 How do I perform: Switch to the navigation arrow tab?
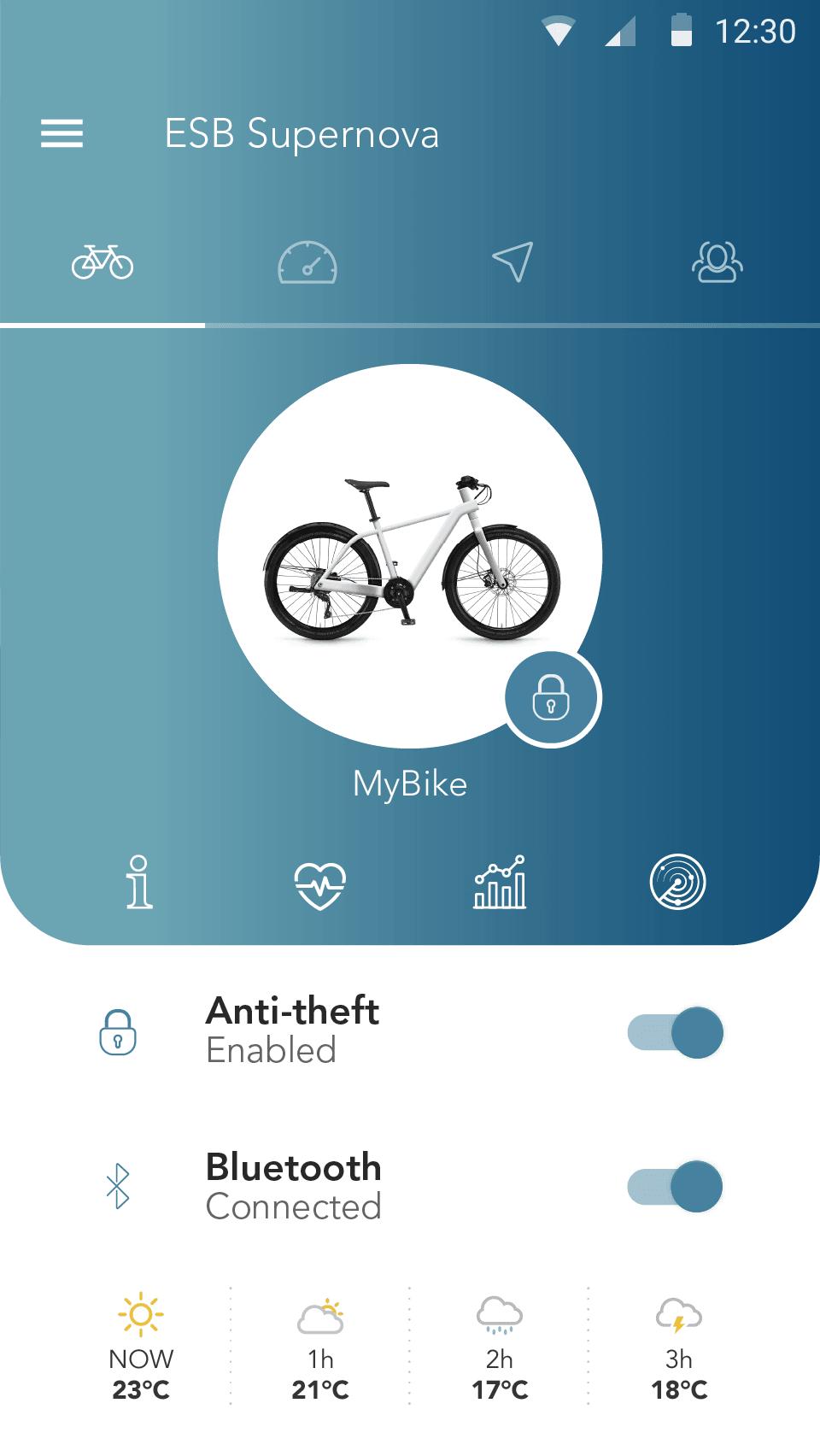point(512,261)
